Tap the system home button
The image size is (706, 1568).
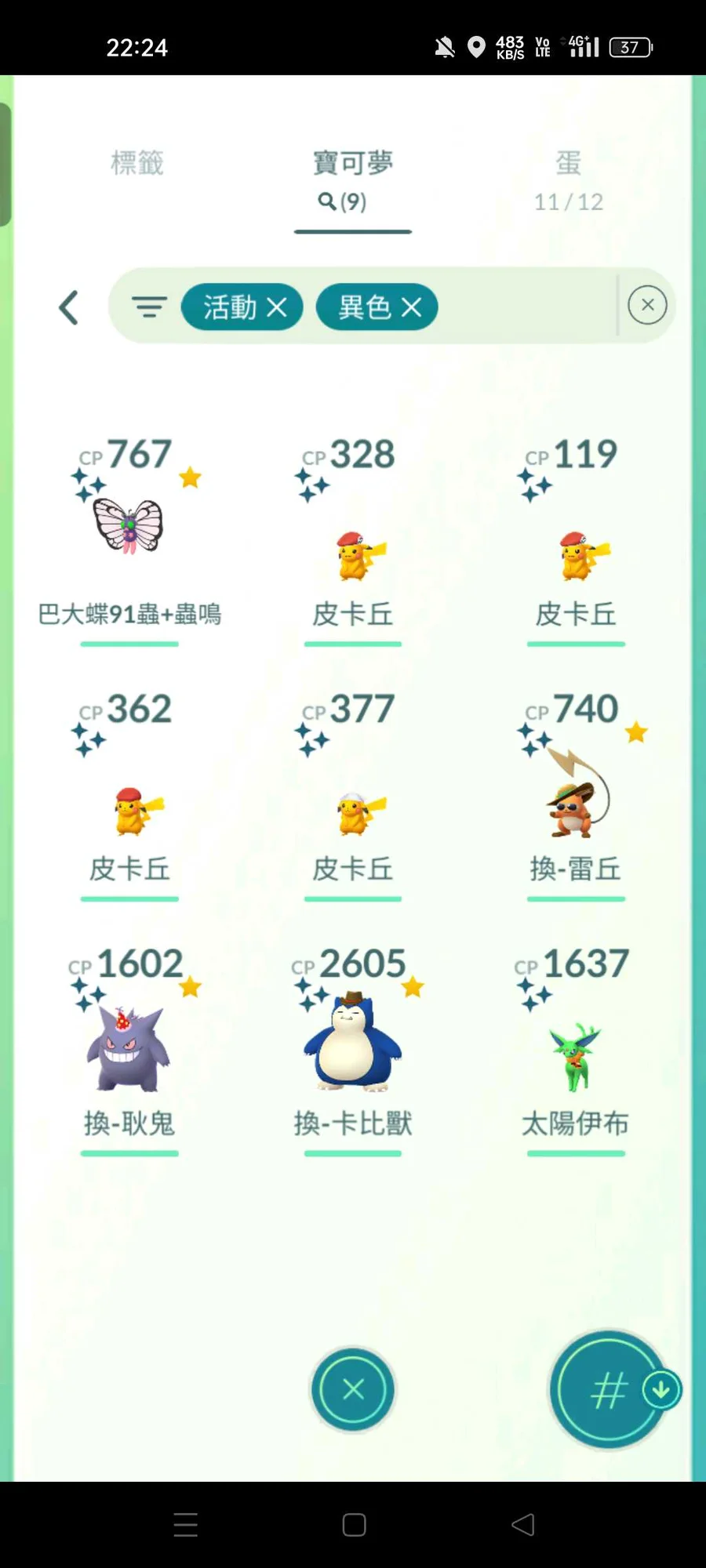point(354,1525)
